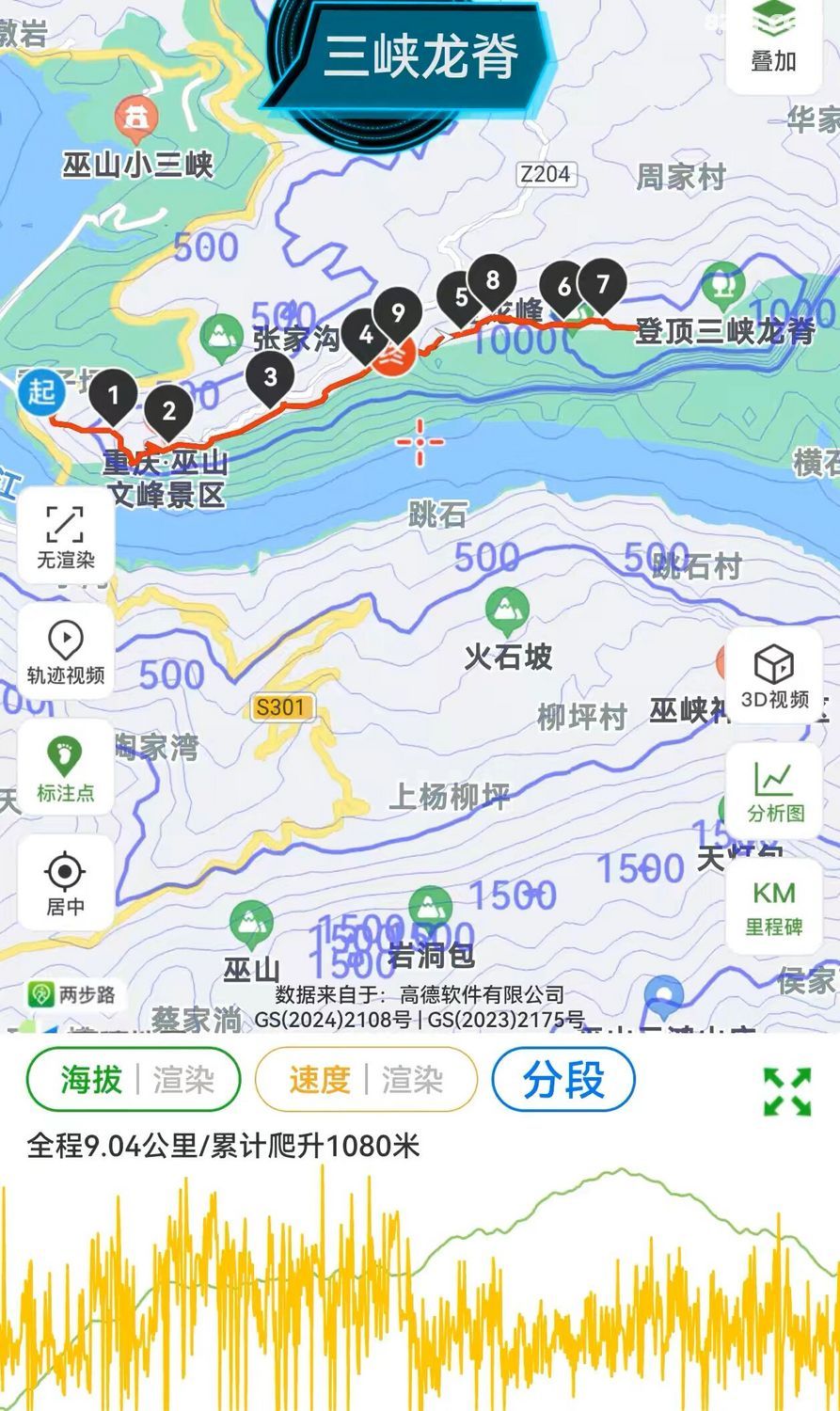Select 海拔 elevation chart option
The height and width of the screenshot is (1411, 840).
pyautogui.click(x=92, y=1079)
